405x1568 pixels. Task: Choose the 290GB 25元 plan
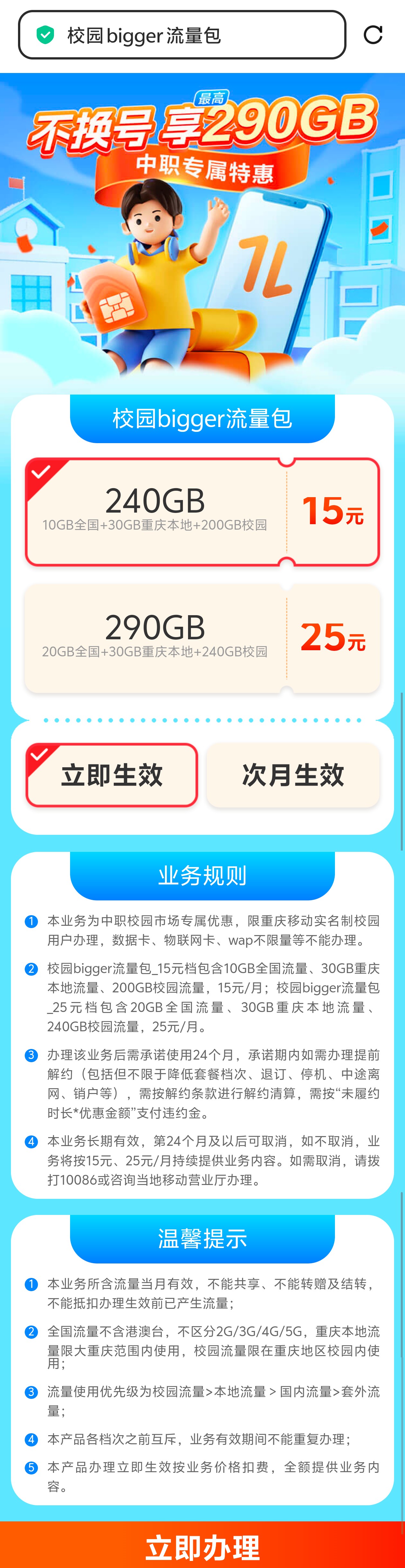[x=202, y=638]
